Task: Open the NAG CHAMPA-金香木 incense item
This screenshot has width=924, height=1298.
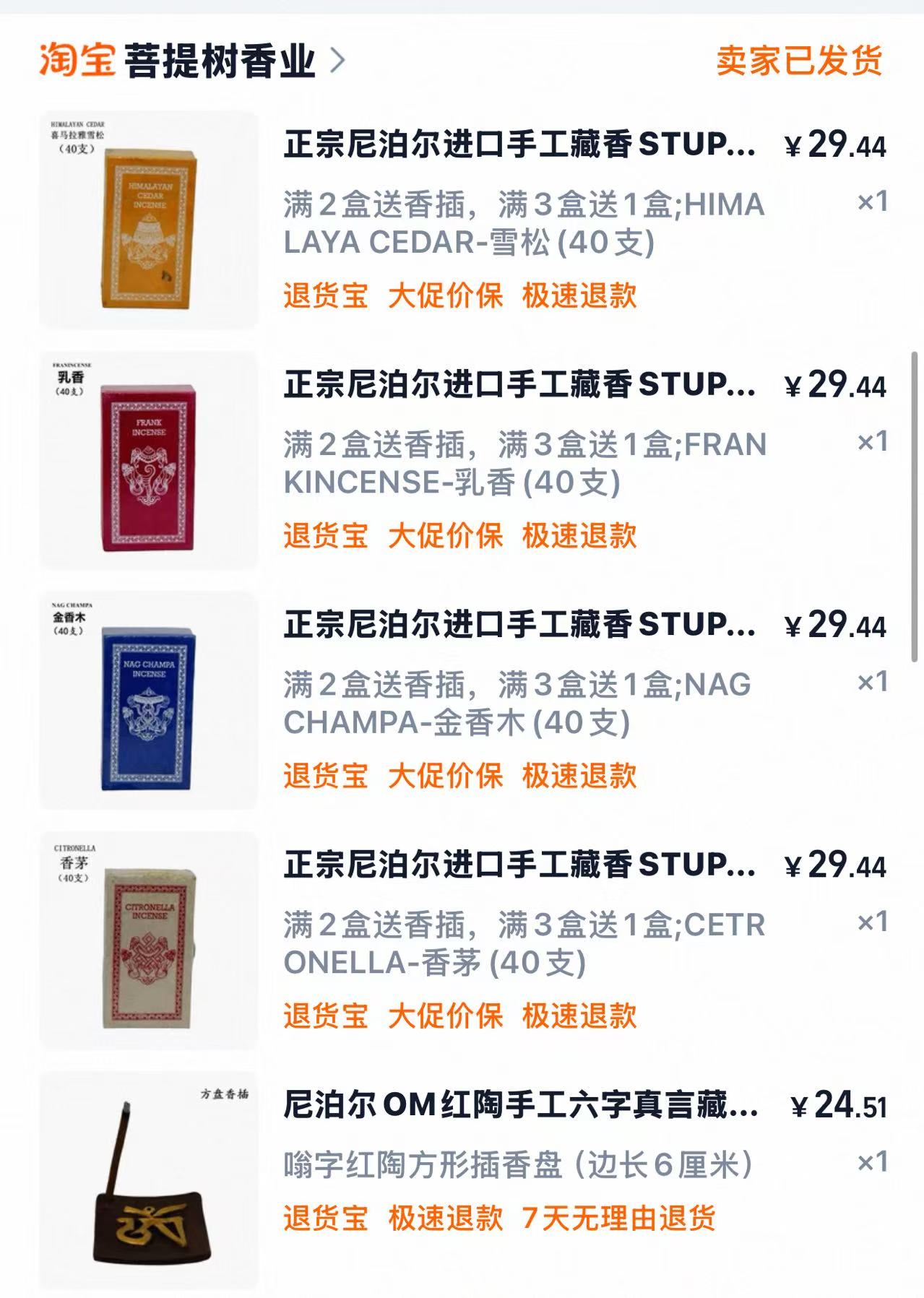Action: pyautogui.click(x=519, y=626)
